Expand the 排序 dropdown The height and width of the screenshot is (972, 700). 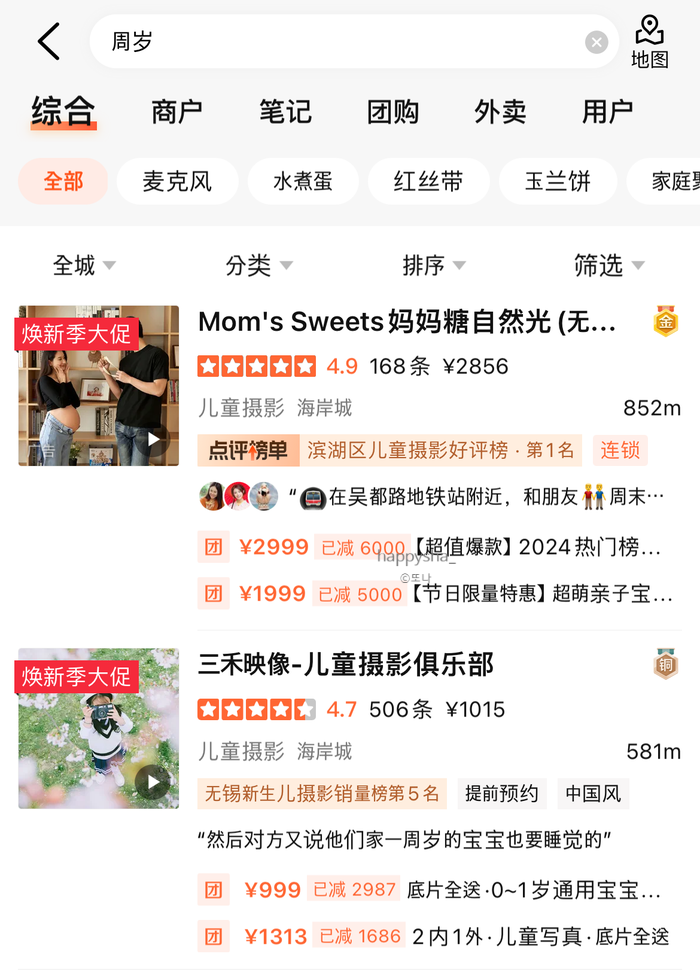[434, 265]
